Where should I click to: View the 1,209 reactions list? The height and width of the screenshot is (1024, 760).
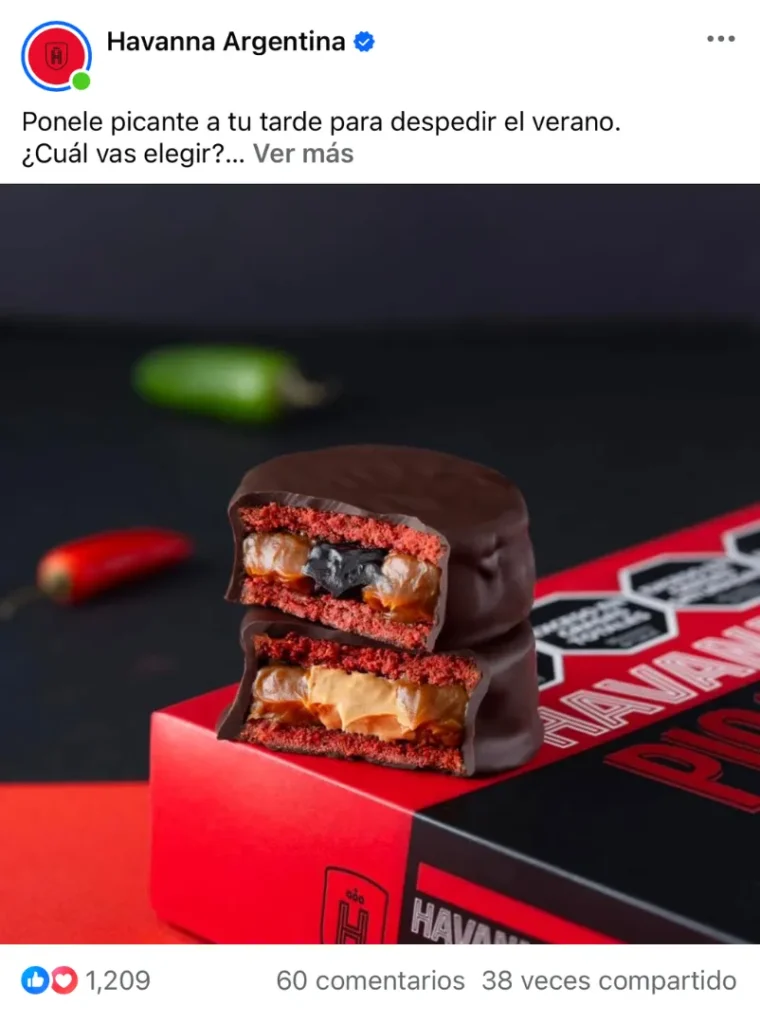coord(86,981)
